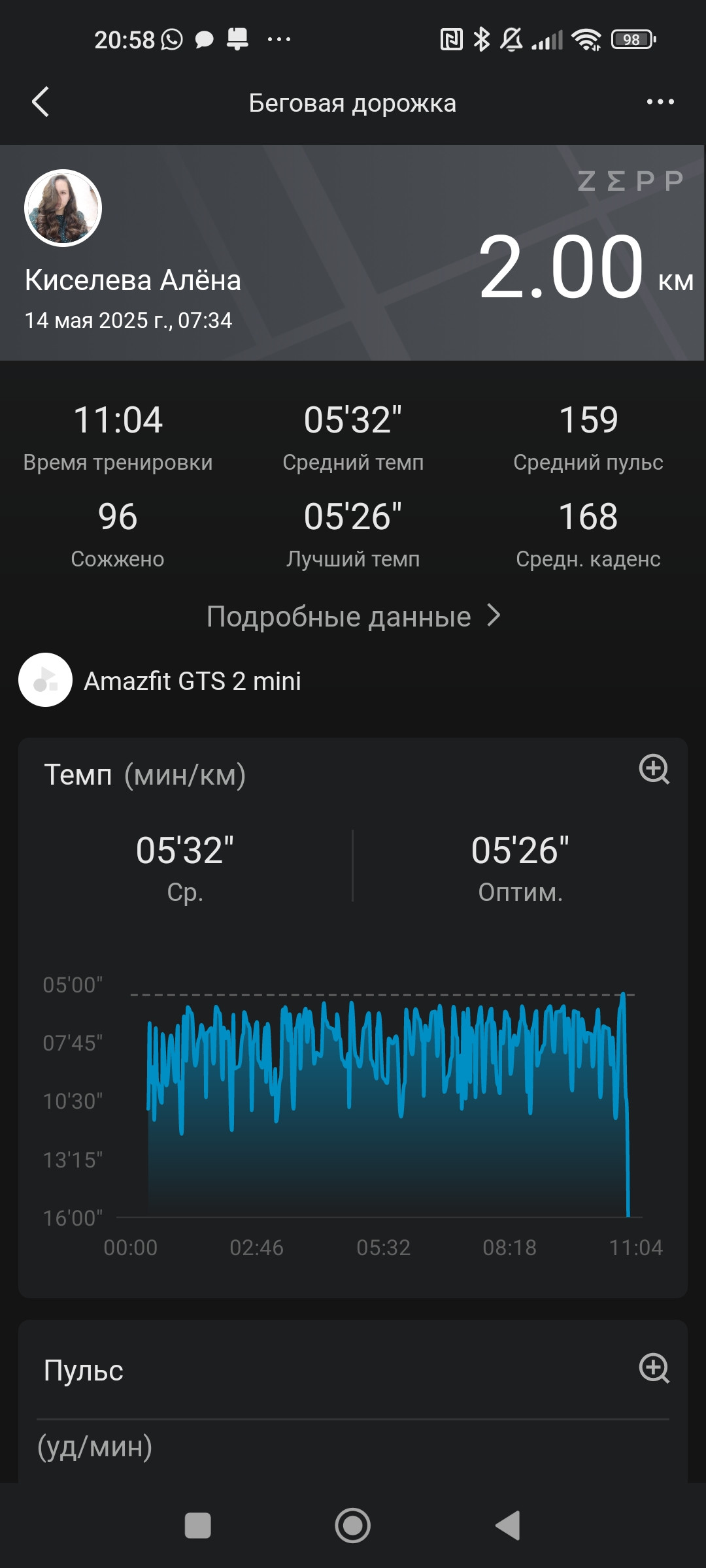
Task: Enlarge the Пульс chart with magnifier icon
Action: click(x=654, y=1368)
